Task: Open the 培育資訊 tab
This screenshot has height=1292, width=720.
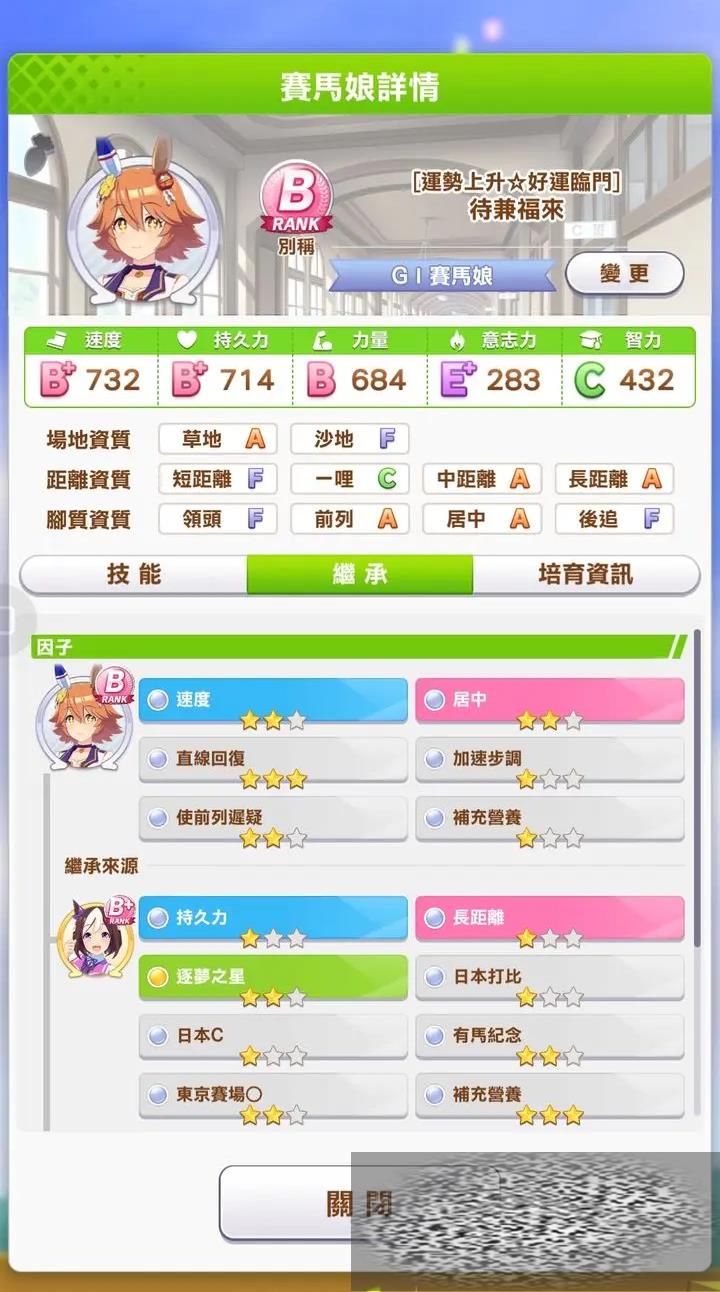Action: 585,575
